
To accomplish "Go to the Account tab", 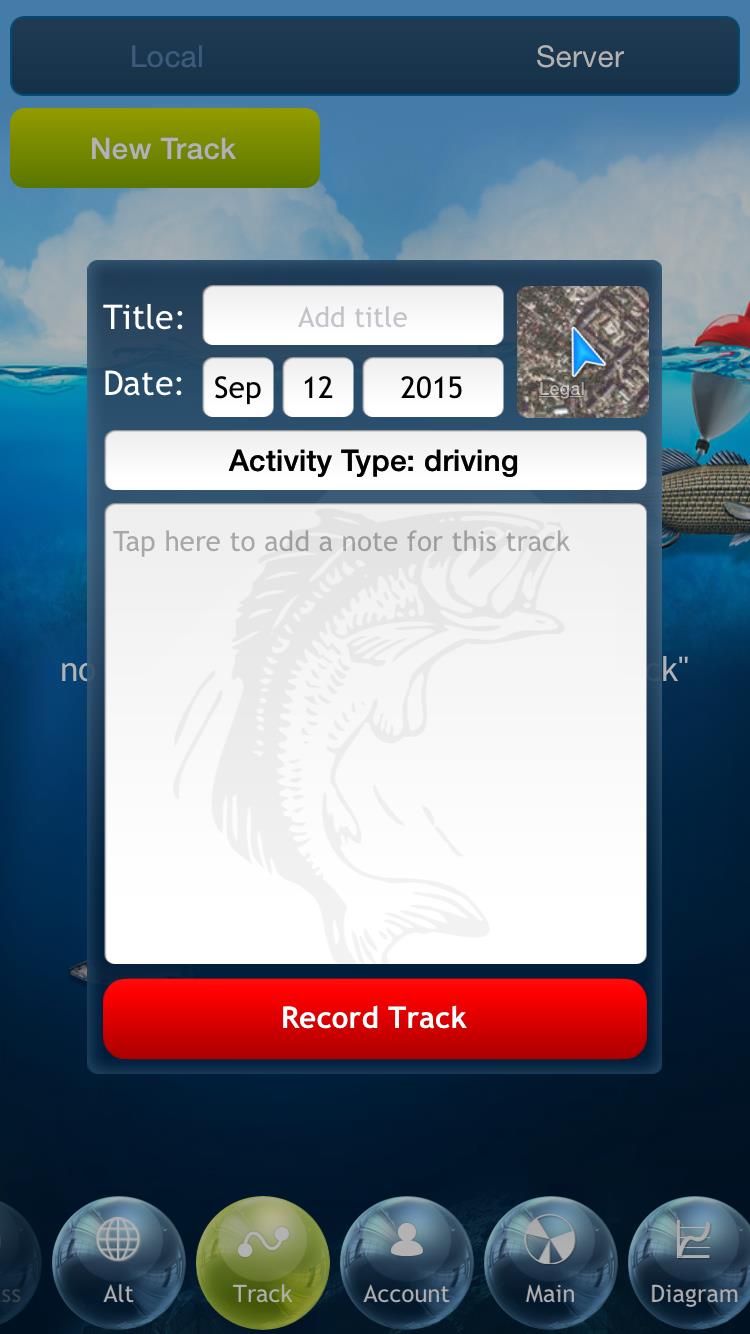I will point(406,1263).
